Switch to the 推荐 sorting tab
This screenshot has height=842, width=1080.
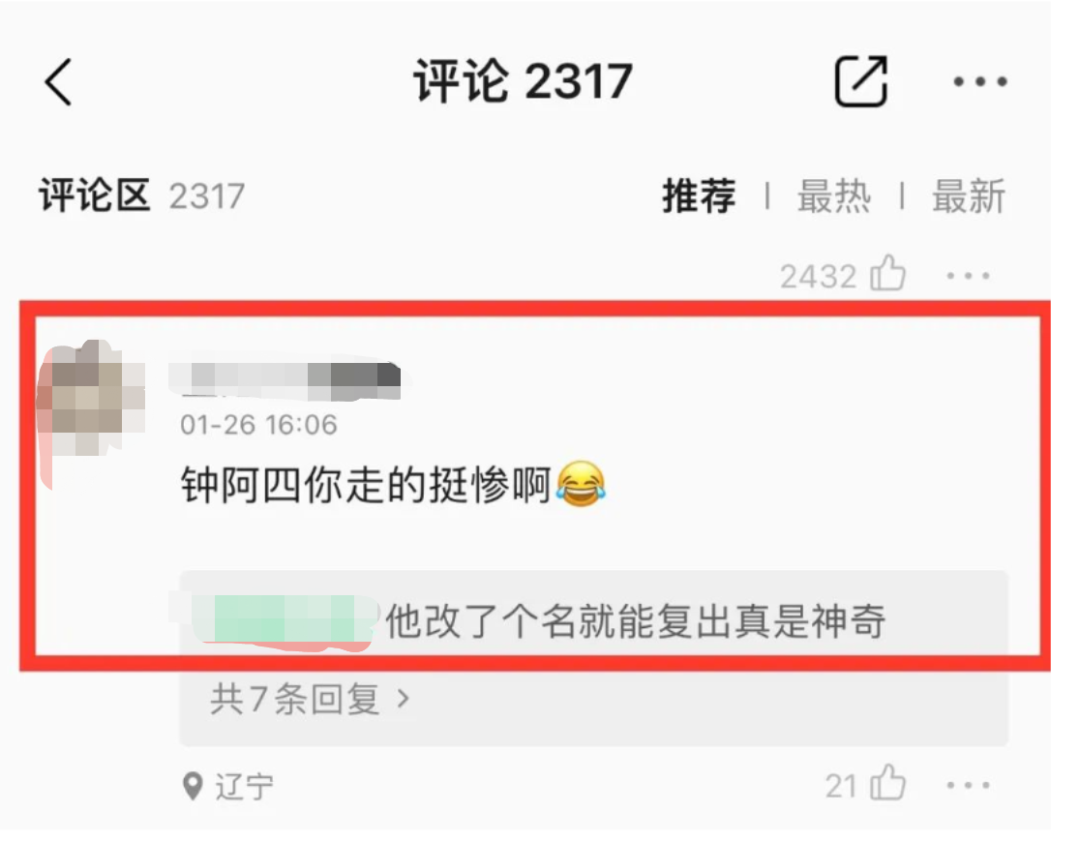[x=698, y=197]
